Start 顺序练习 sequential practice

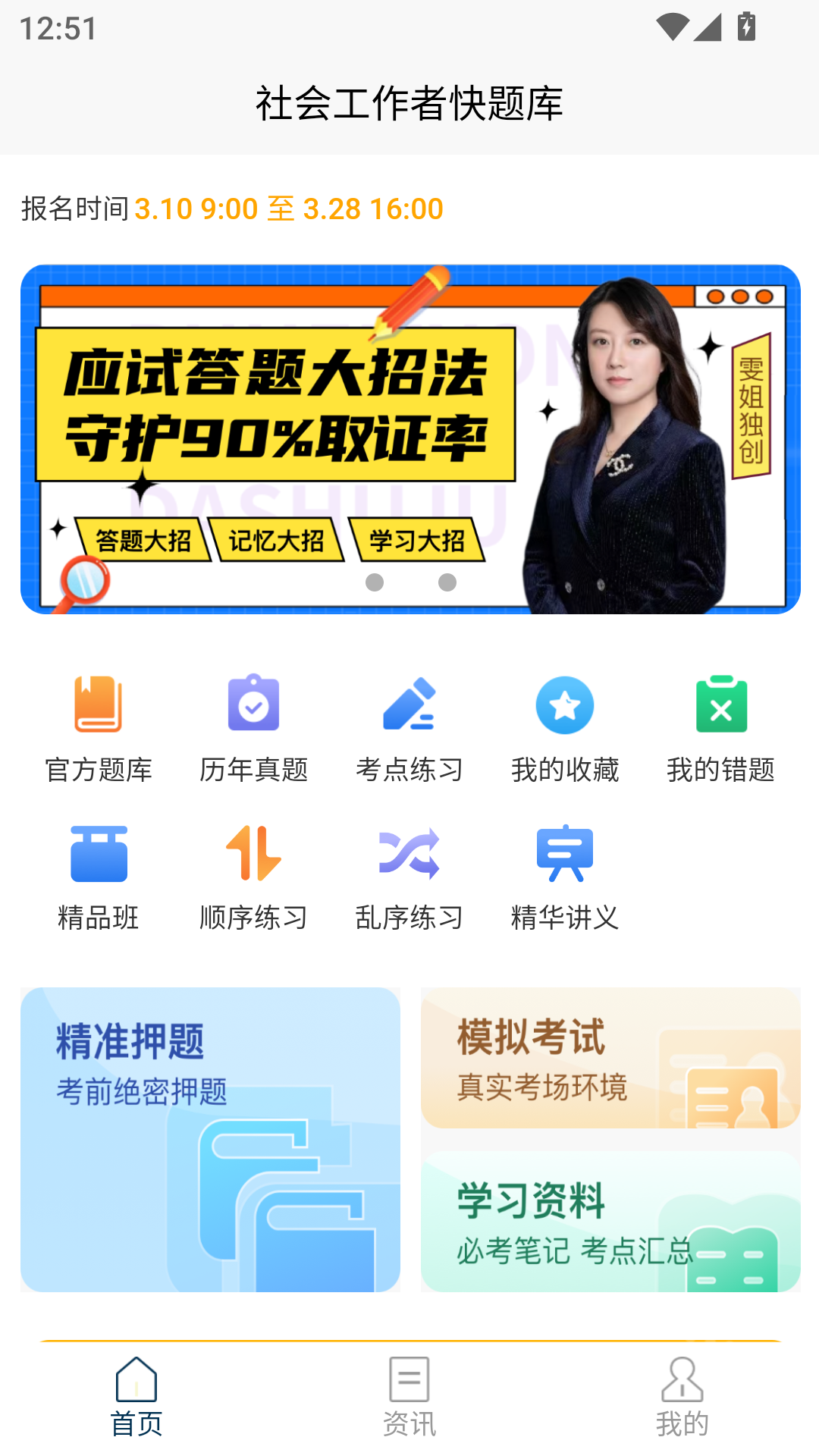coord(253,876)
